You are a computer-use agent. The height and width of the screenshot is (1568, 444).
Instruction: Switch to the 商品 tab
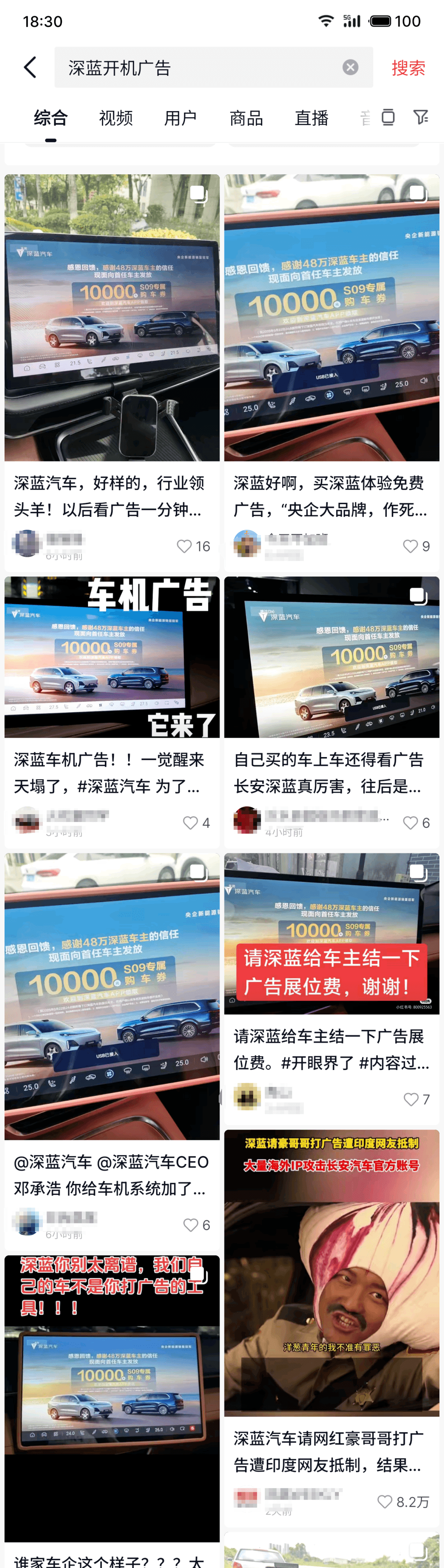(246, 118)
